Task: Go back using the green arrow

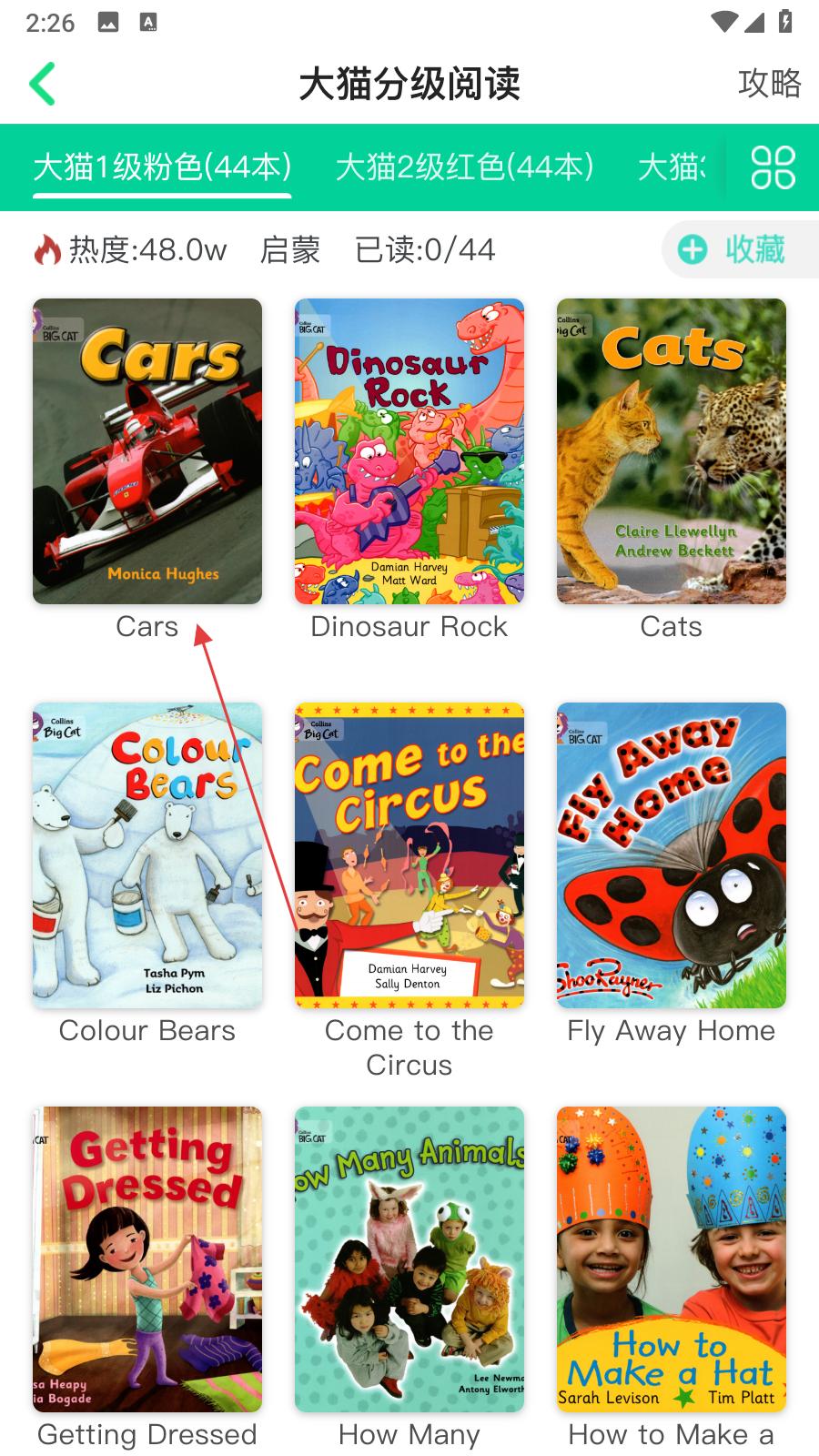Action: (43, 84)
